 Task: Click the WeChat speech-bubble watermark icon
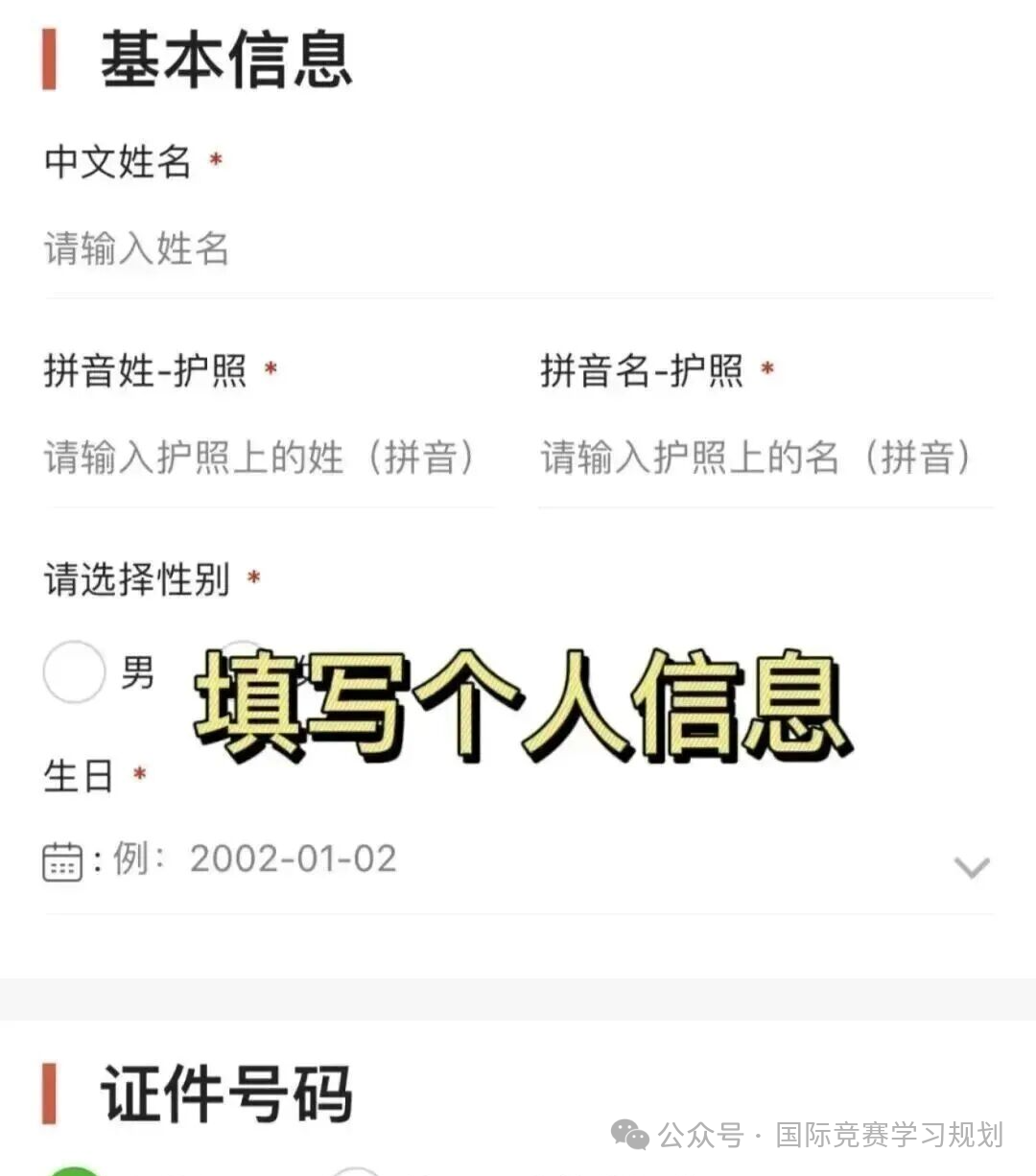tap(630, 1136)
